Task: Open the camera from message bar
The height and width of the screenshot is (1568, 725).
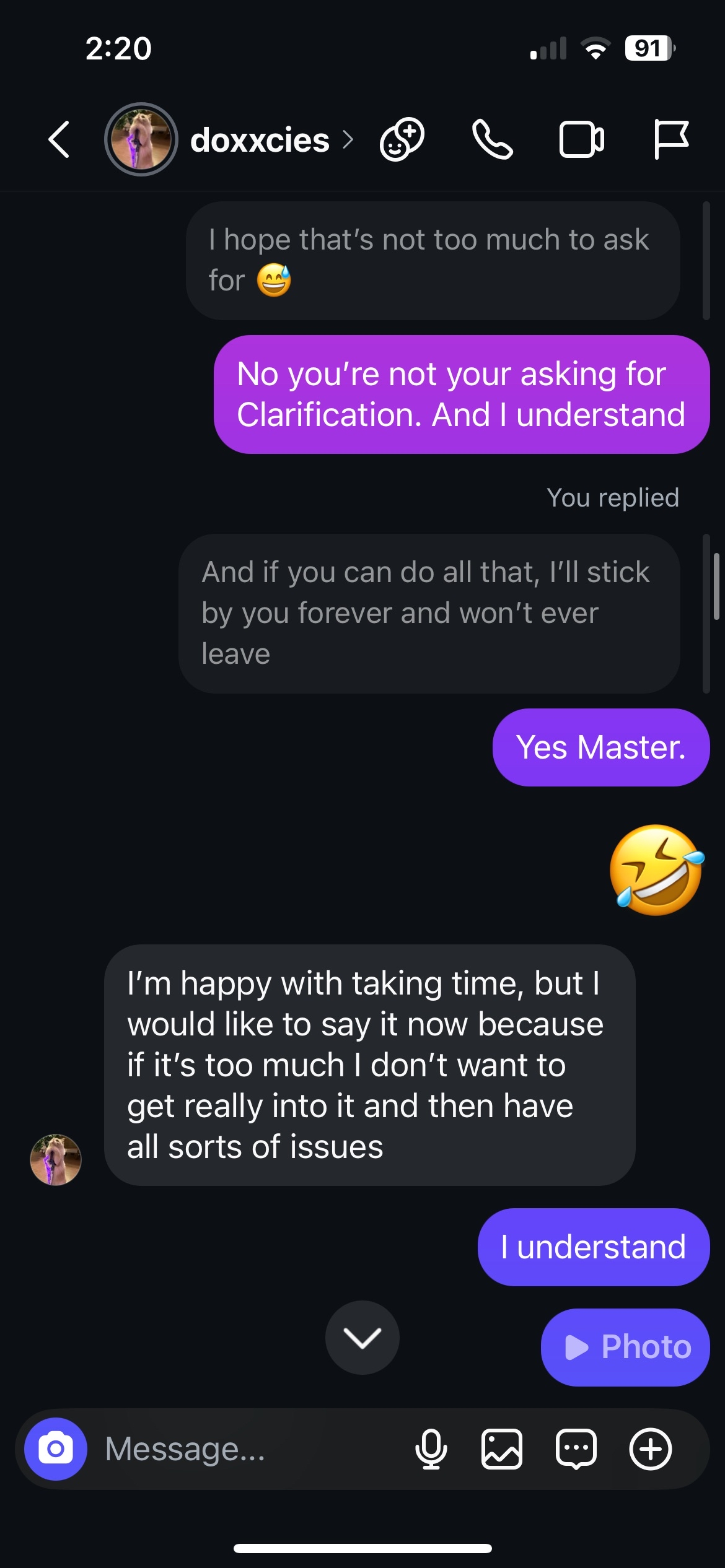Action: point(56,1449)
